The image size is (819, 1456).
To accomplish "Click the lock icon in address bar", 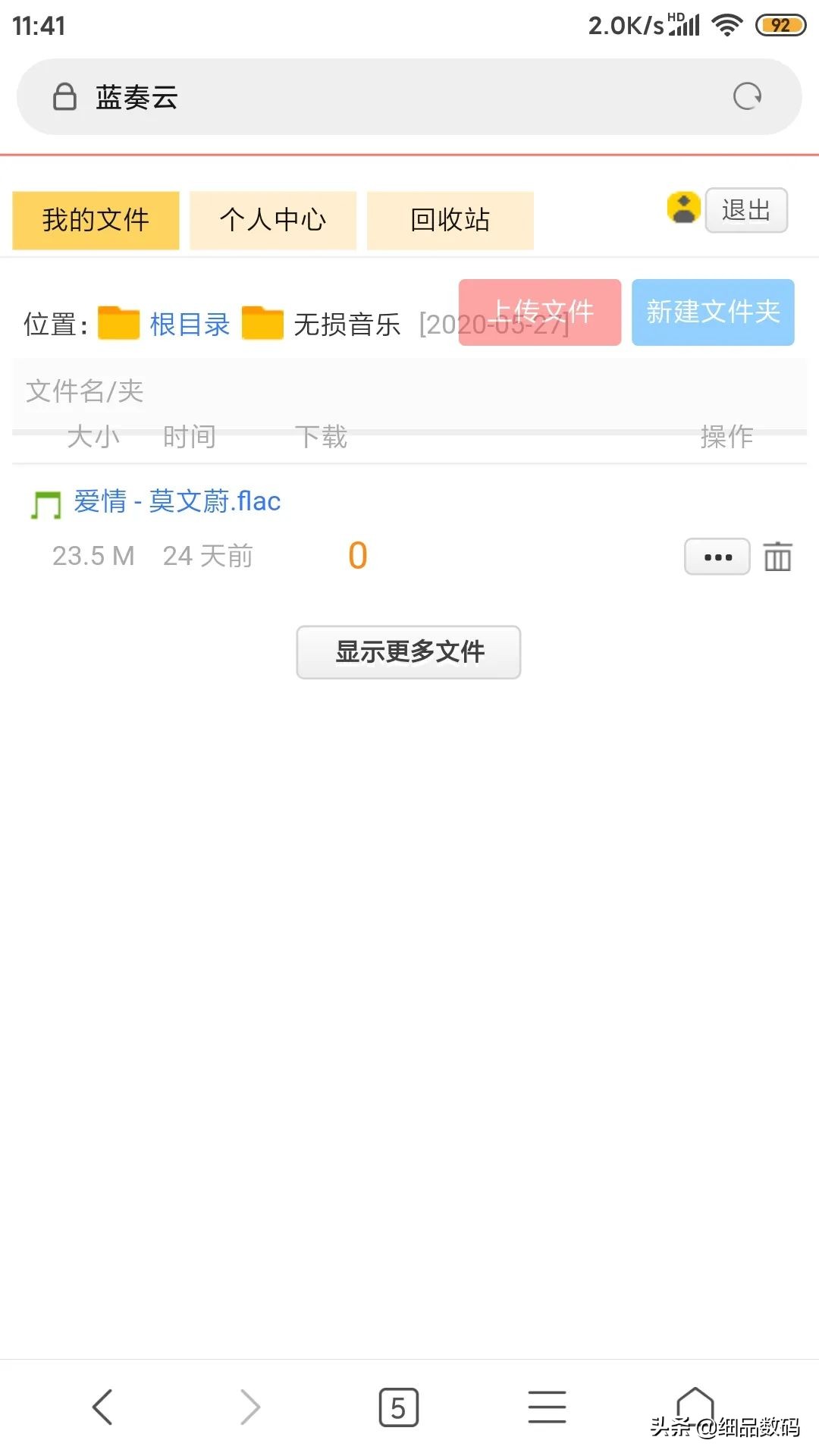I will tap(64, 96).
